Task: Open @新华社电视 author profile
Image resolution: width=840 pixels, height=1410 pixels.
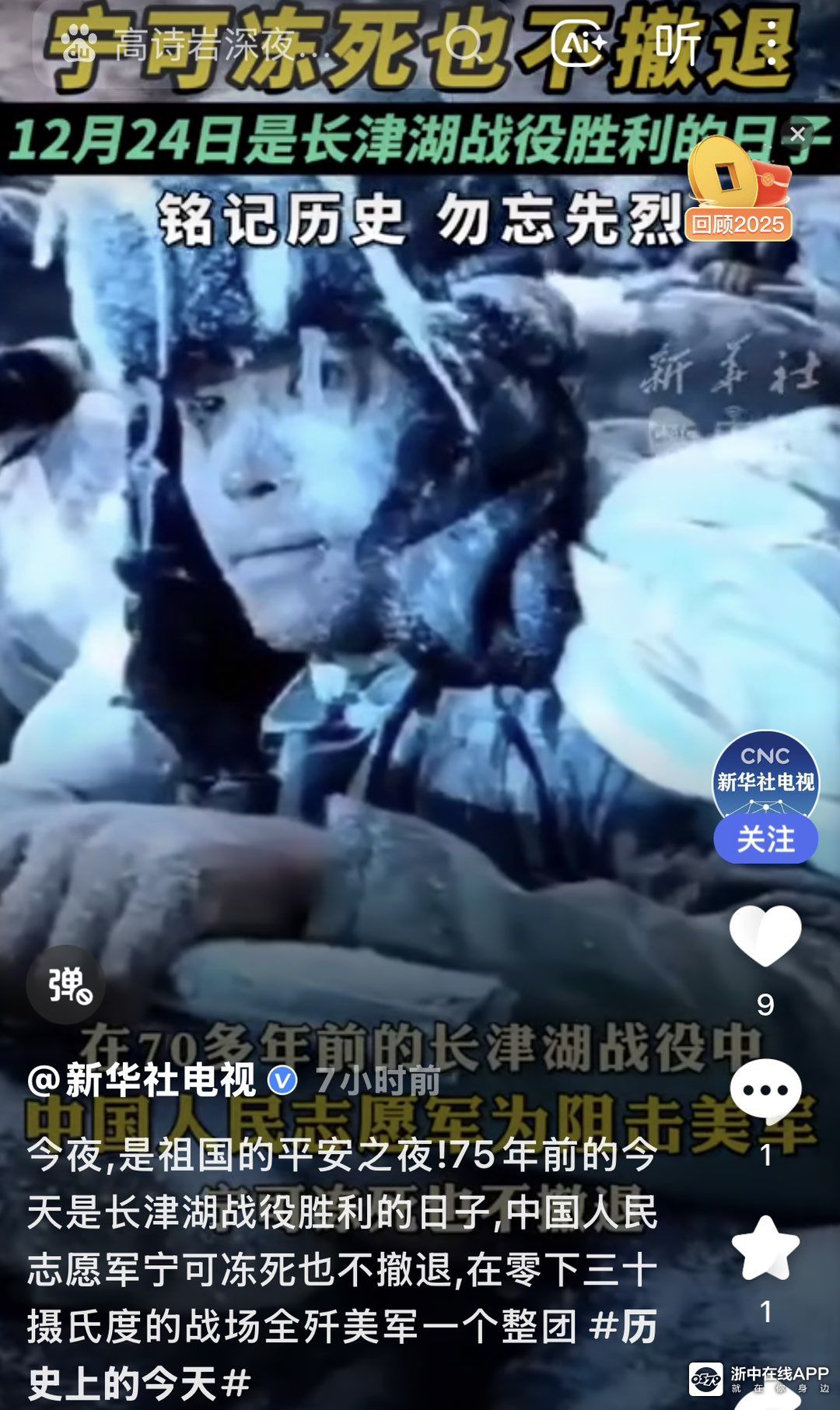Action: (x=143, y=1080)
